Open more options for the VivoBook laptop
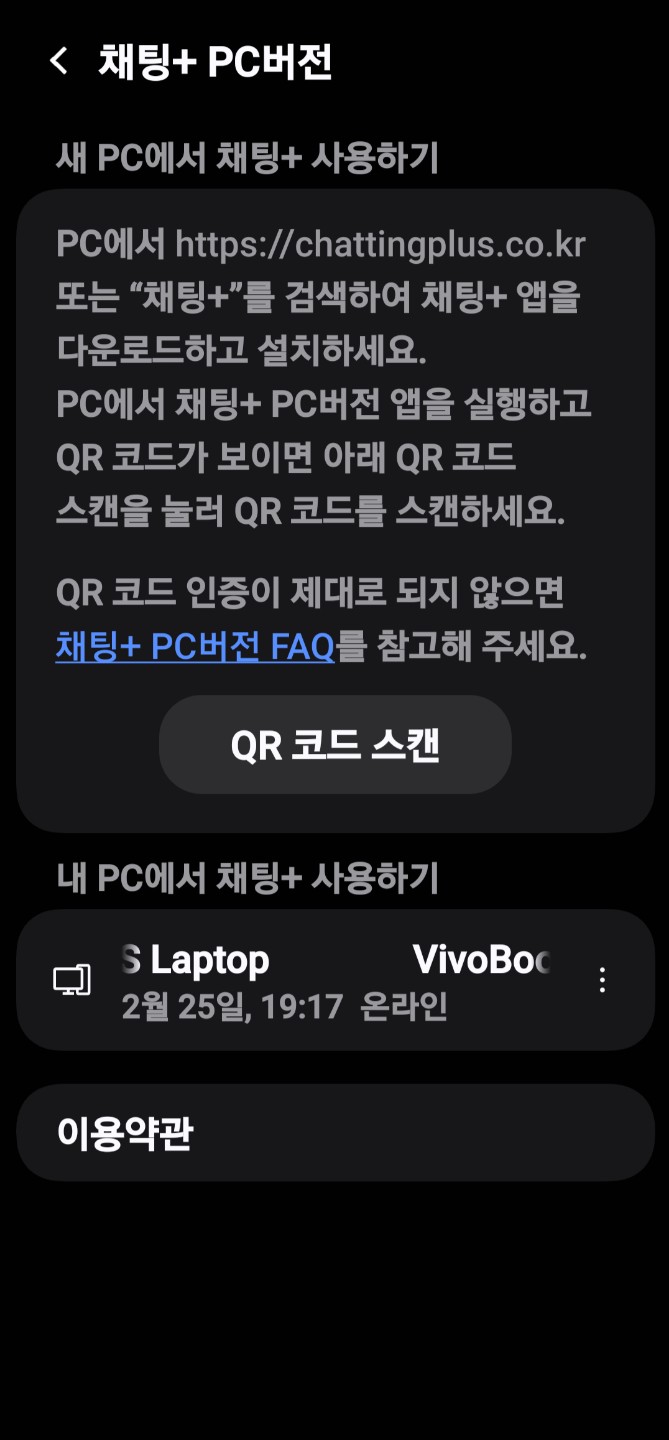The width and height of the screenshot is (669, 1440). coord(602,980)
